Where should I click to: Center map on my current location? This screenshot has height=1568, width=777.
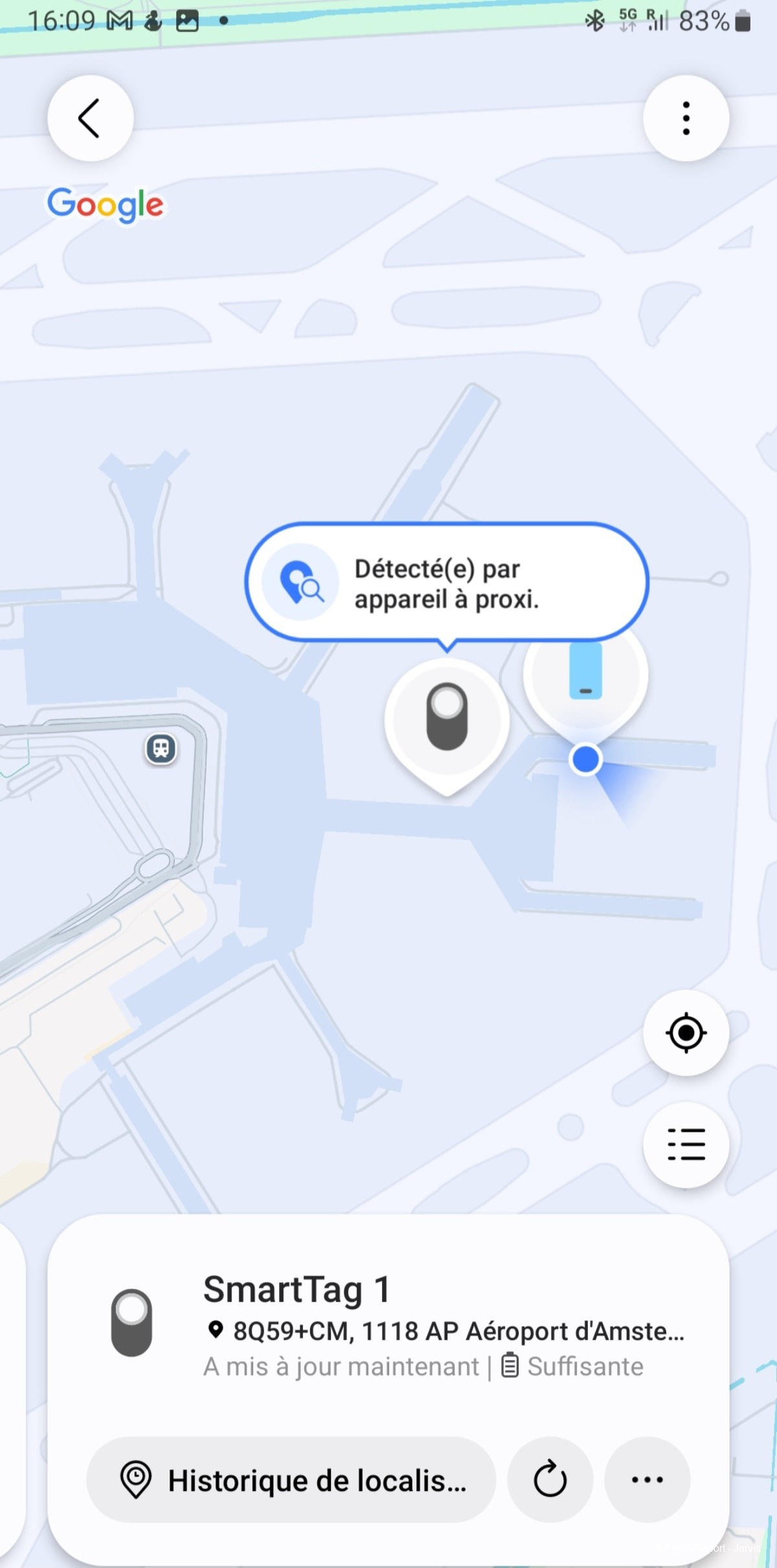coord(686,1032)
